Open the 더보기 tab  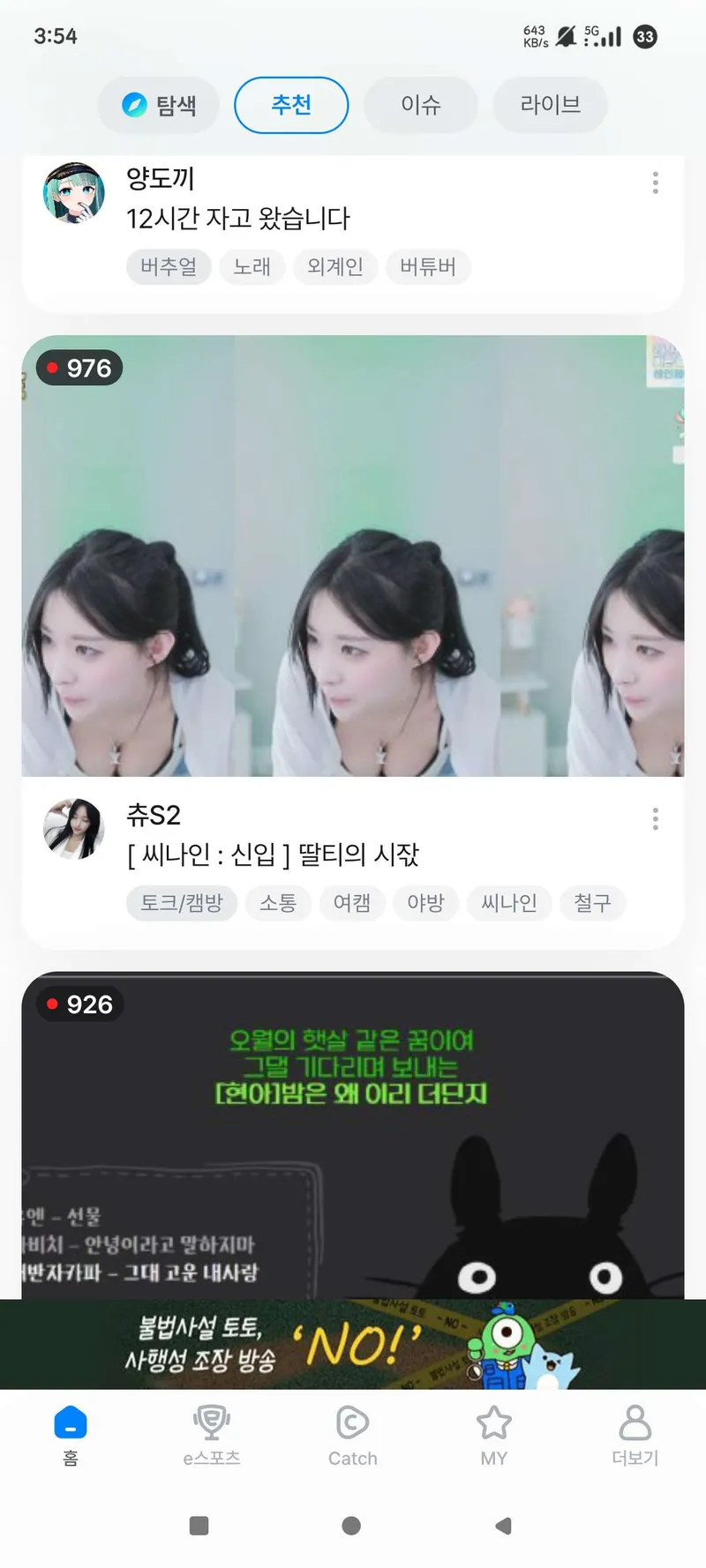[635, 1435]
